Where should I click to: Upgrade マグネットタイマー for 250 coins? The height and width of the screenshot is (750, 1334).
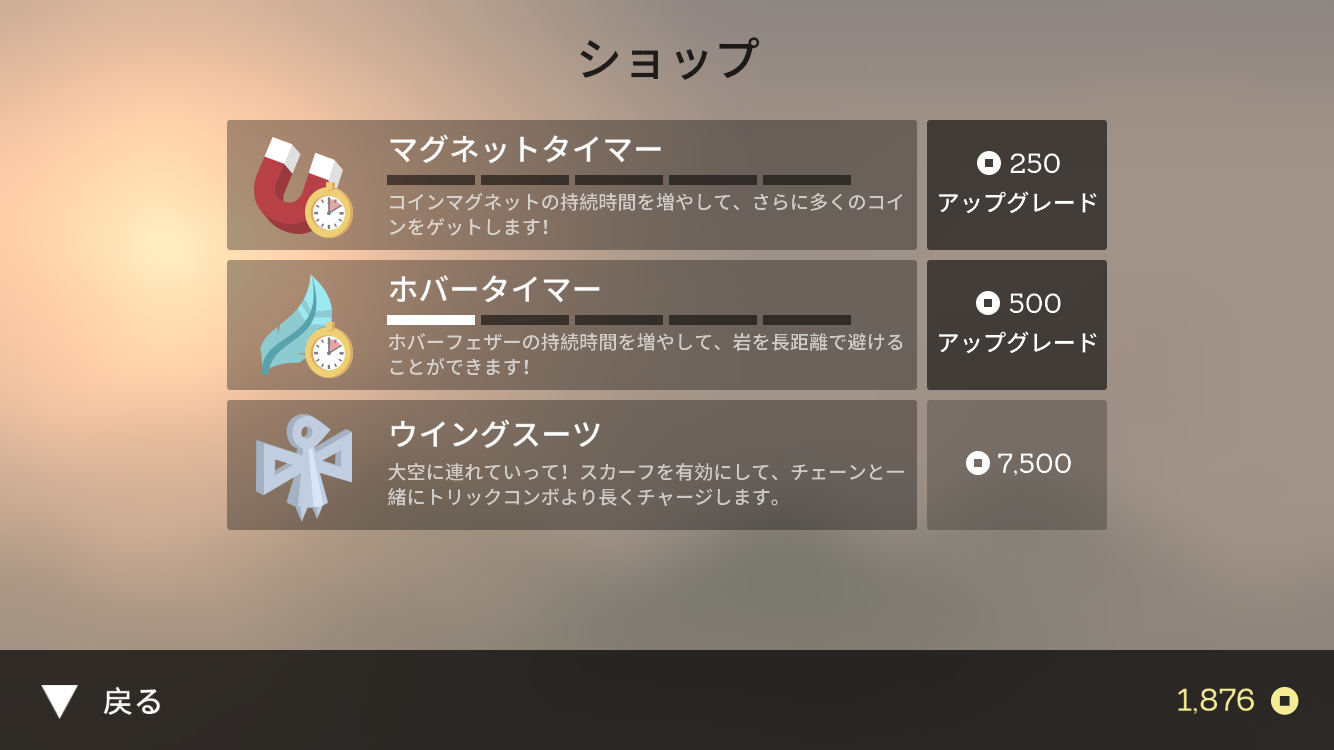point(1016,185)
